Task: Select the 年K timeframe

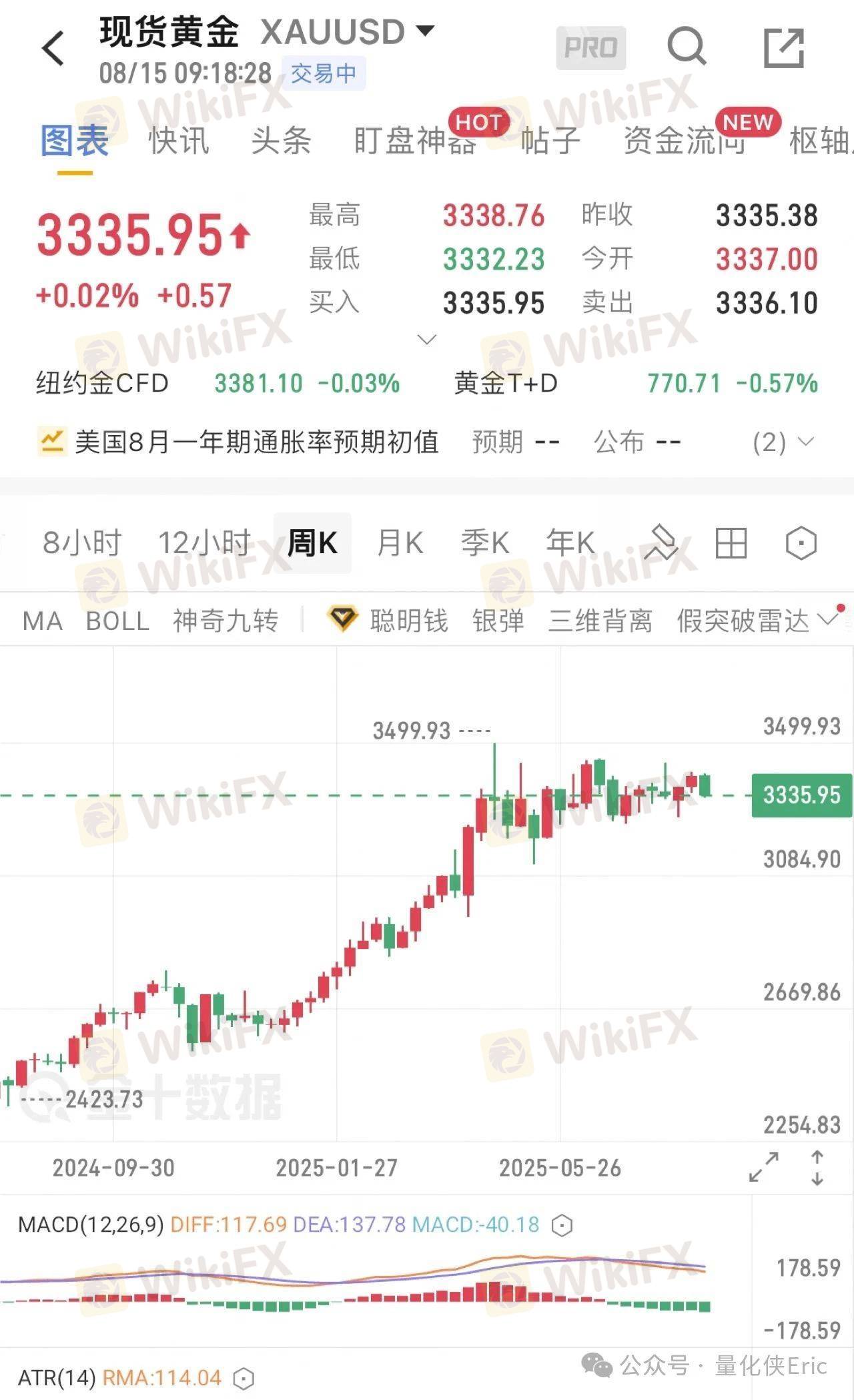Action: pos(570,543)
